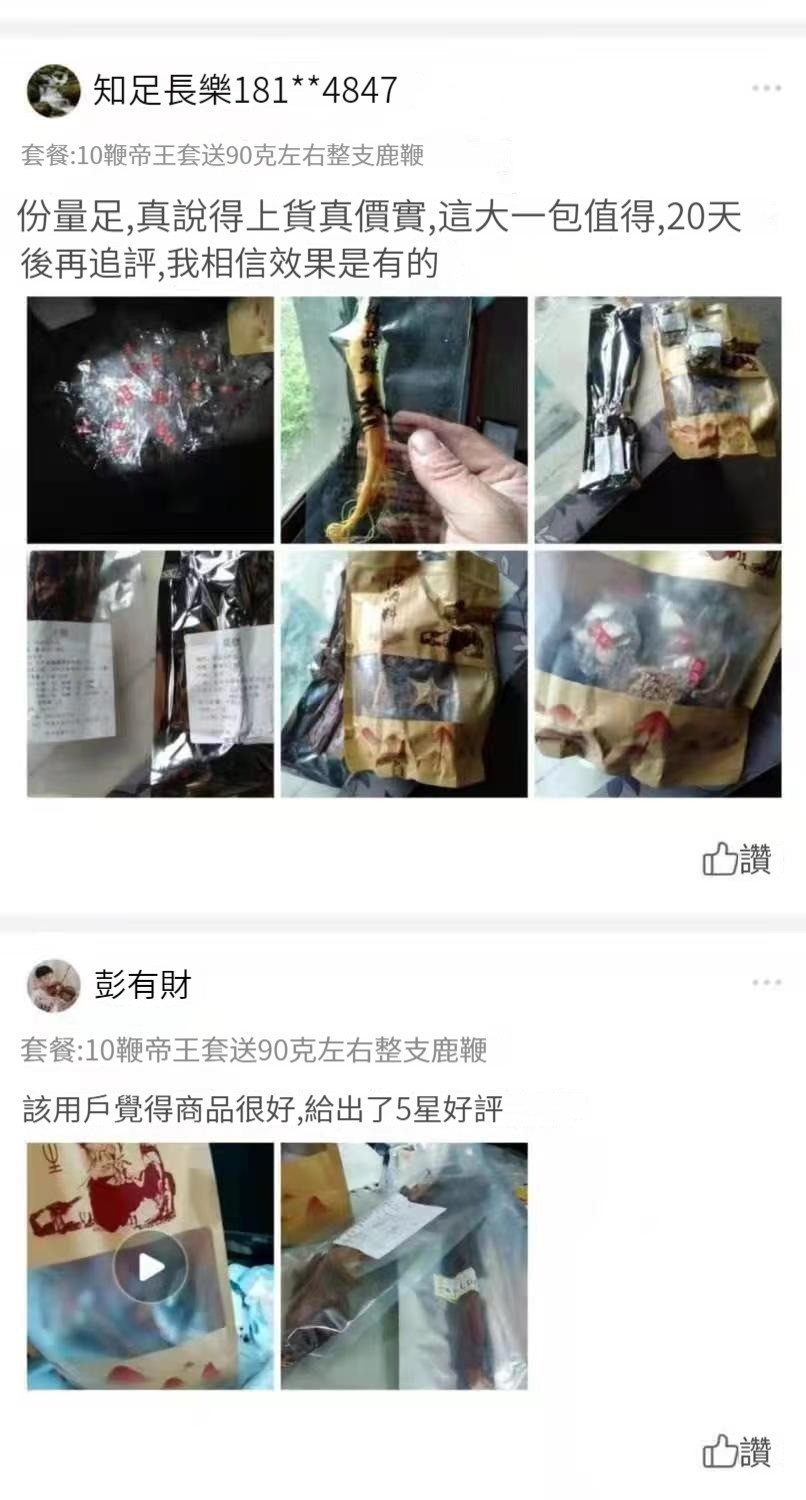806x1500 pixels.
Task: Open the photo of hand holding ginseng root
Action: point(403,420)
